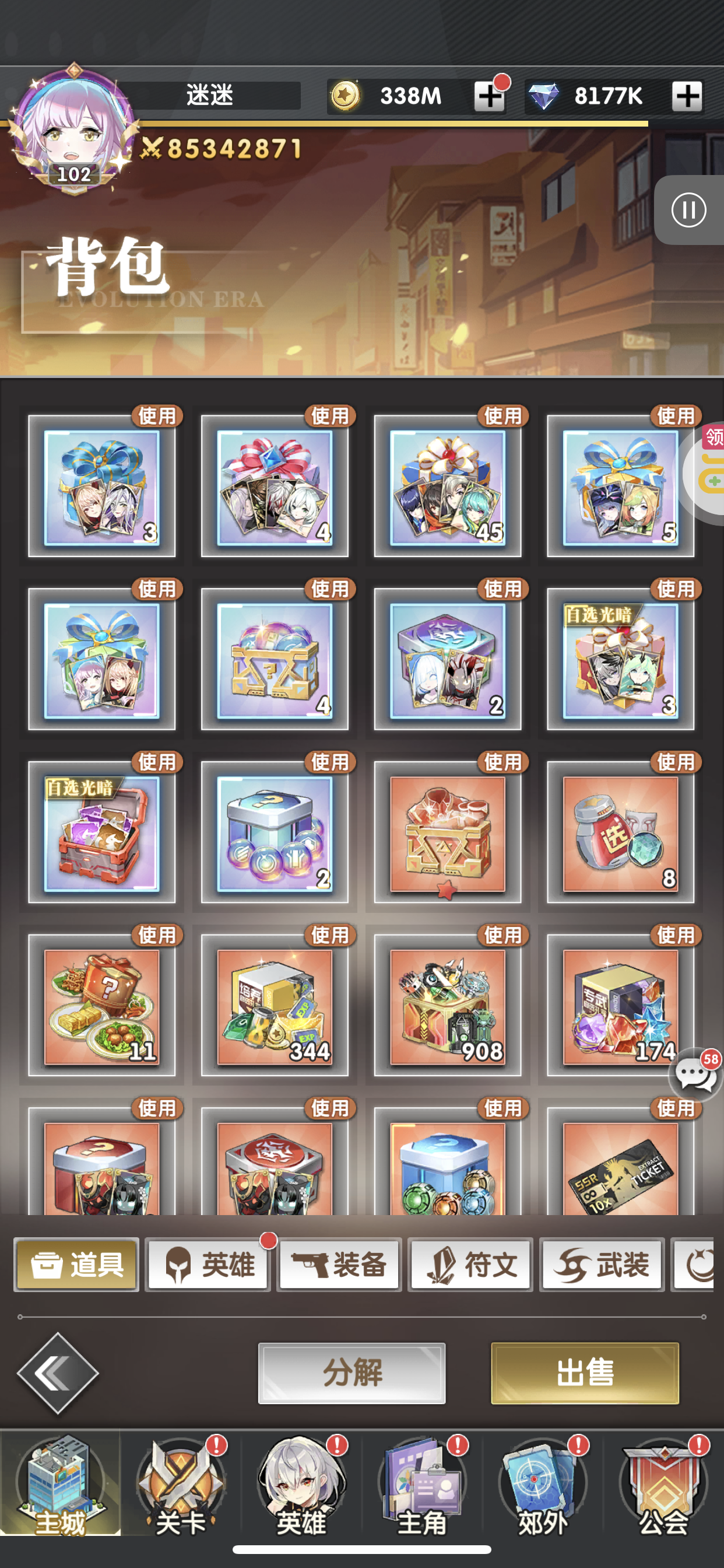The image size is (724, 1568).
Task: Switch to the 英雄 inventory tab
Action: (208, 1265)
